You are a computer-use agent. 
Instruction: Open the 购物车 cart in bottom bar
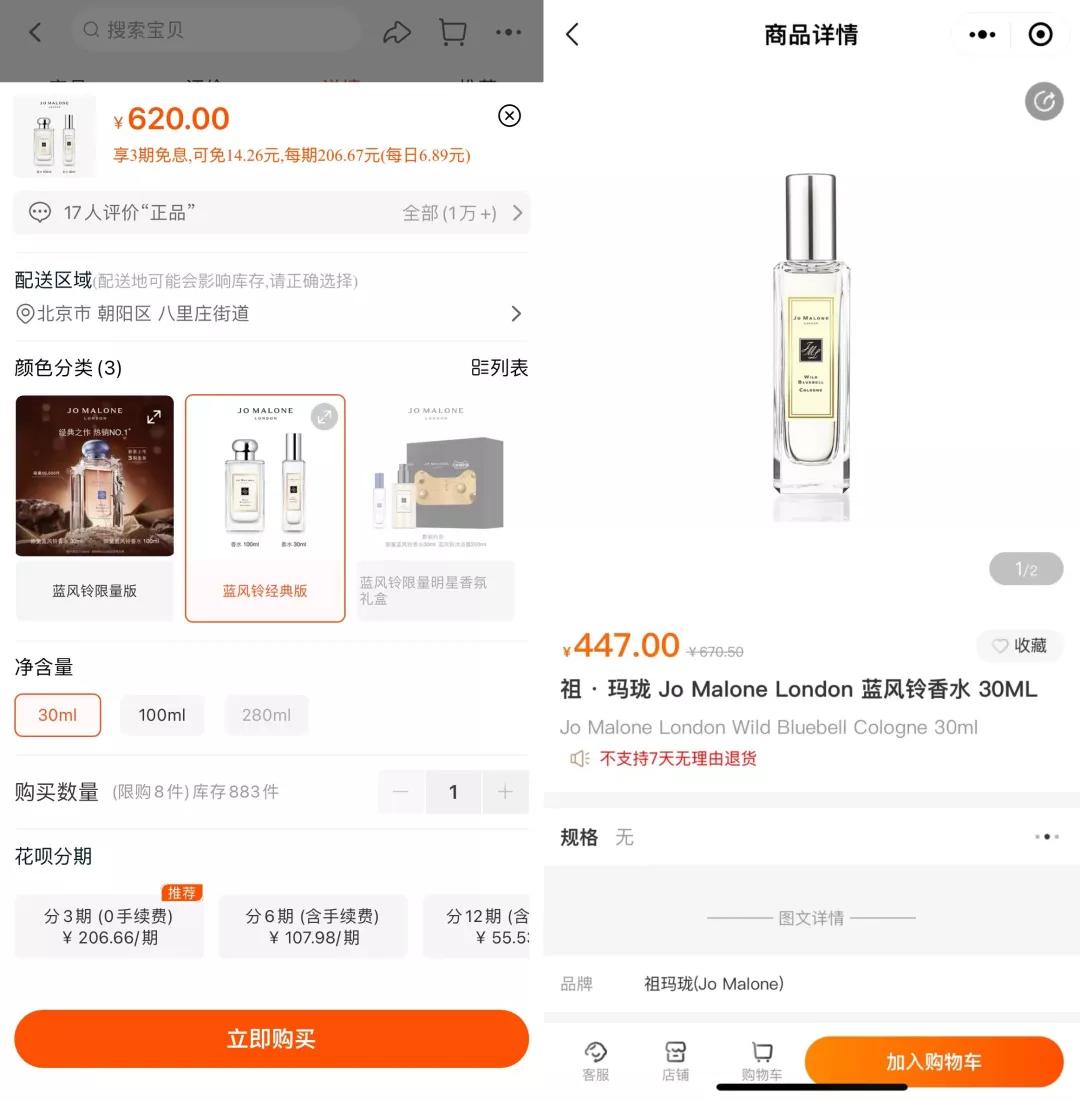[762, 1060]
